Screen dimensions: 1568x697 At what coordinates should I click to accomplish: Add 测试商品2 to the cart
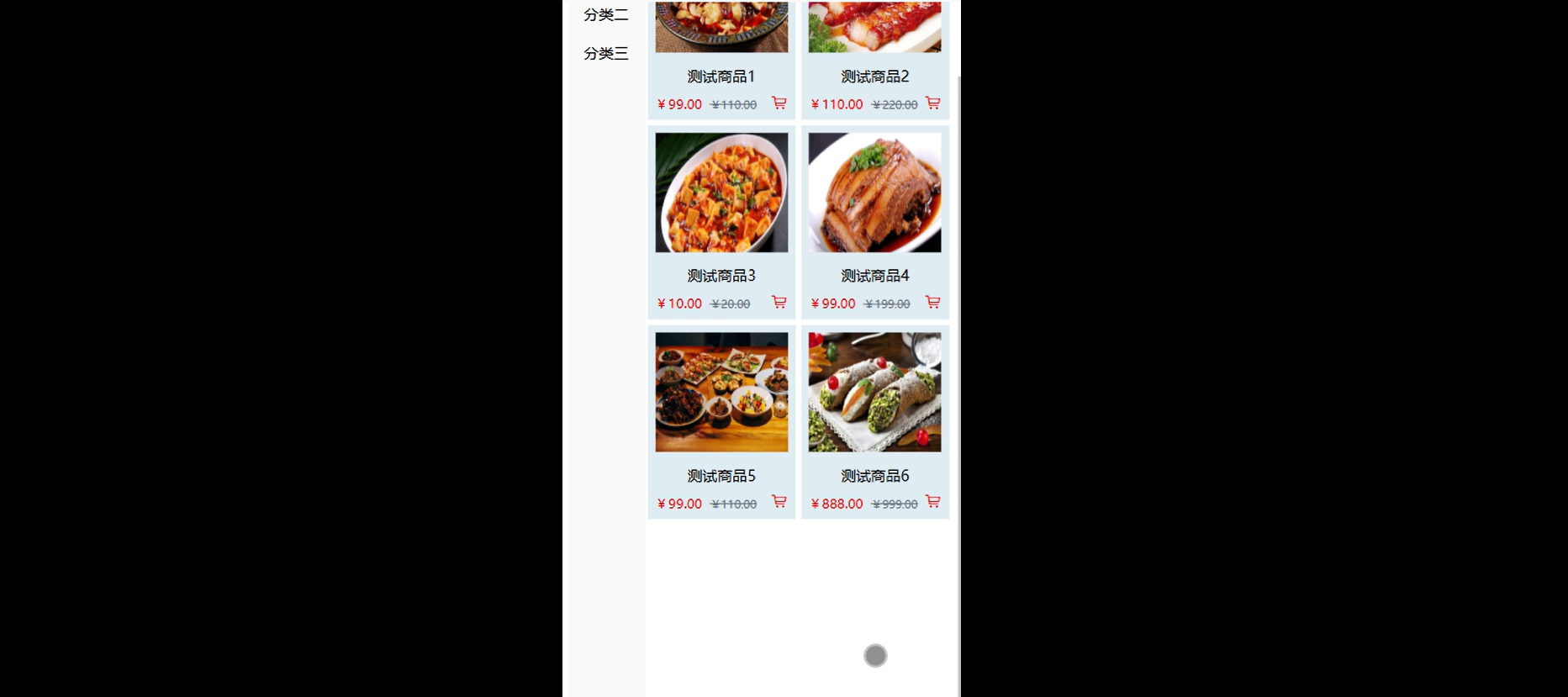coord(933,103)
